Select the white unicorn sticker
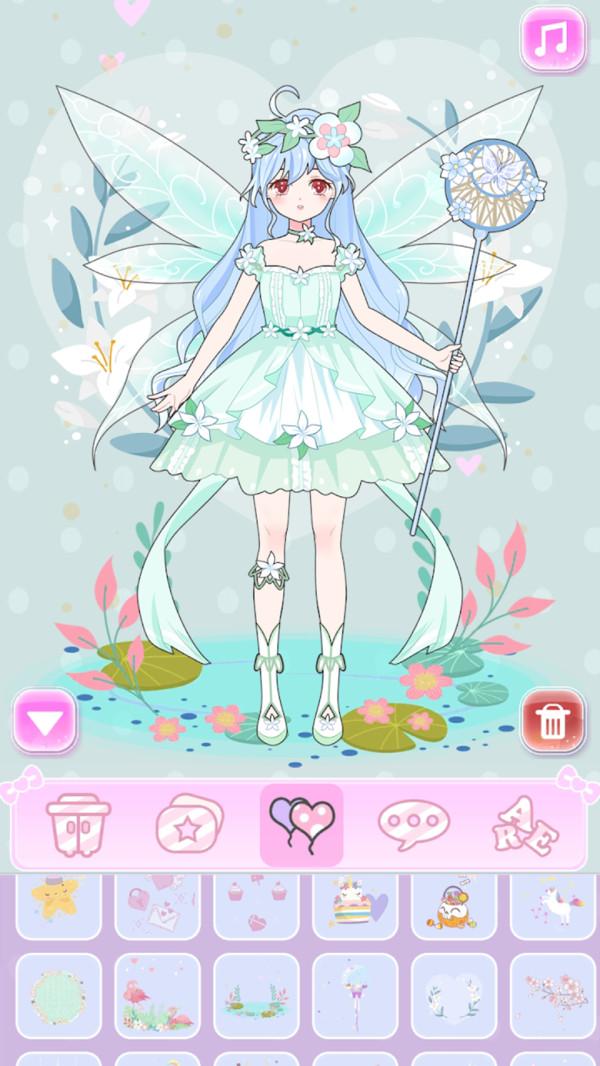 click(553, 903)
